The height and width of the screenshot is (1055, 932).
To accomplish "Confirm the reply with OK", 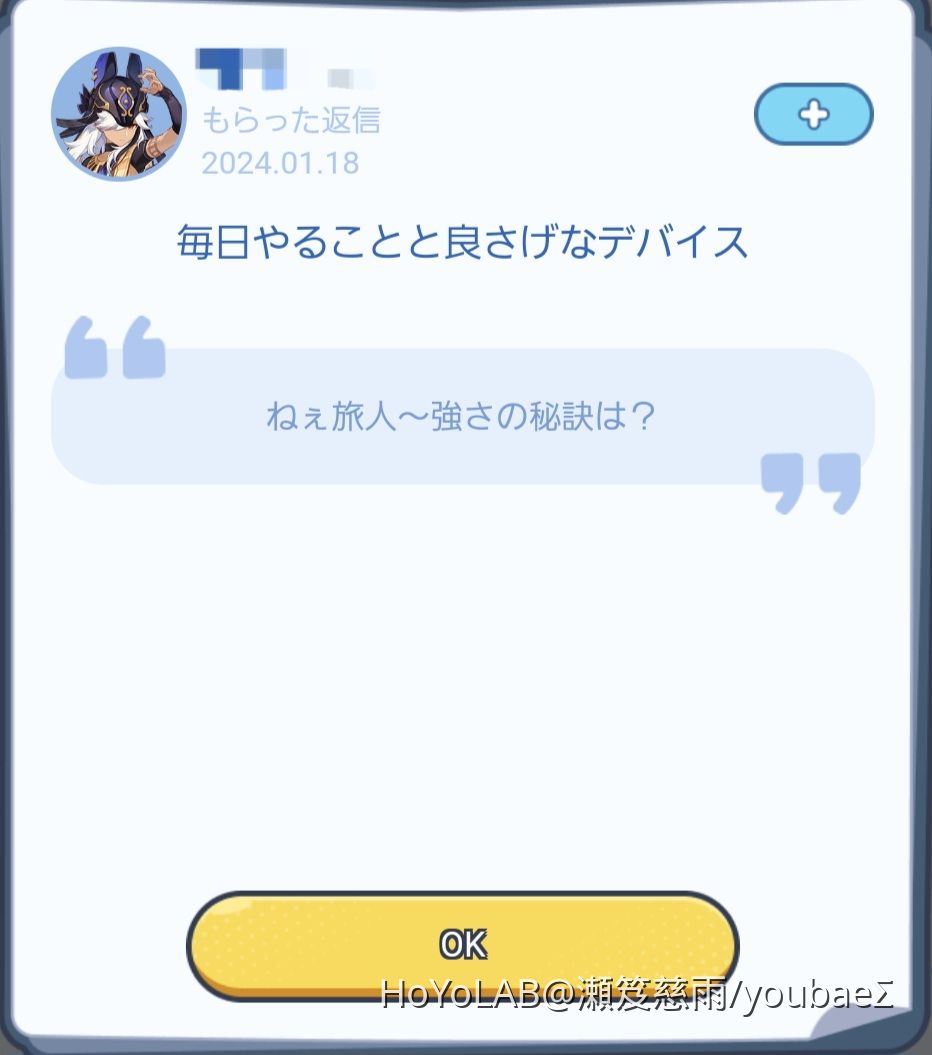I will pyautogui.click(x=462, y=941).
